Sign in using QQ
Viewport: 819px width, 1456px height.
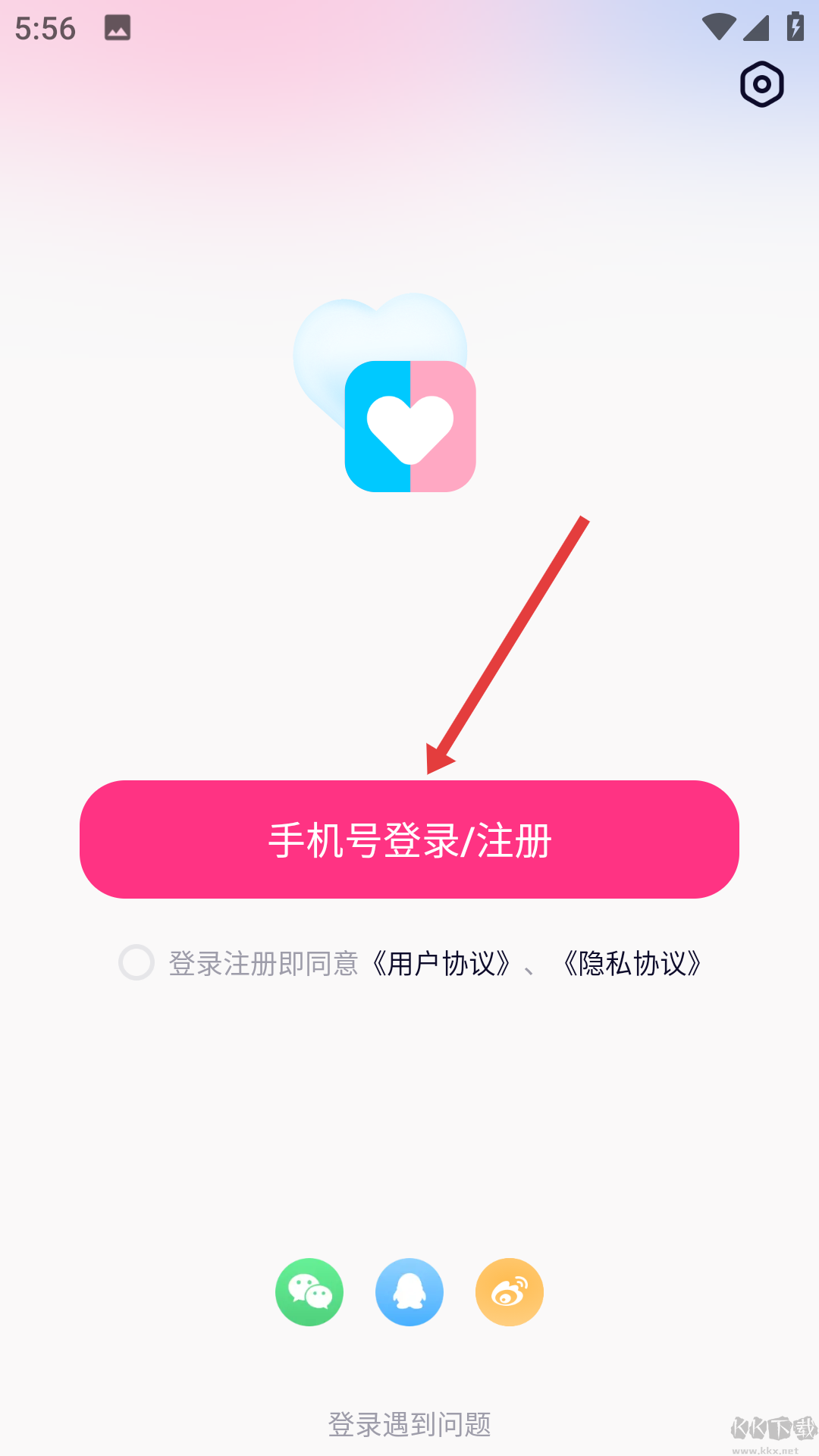tap(409, 1292)
